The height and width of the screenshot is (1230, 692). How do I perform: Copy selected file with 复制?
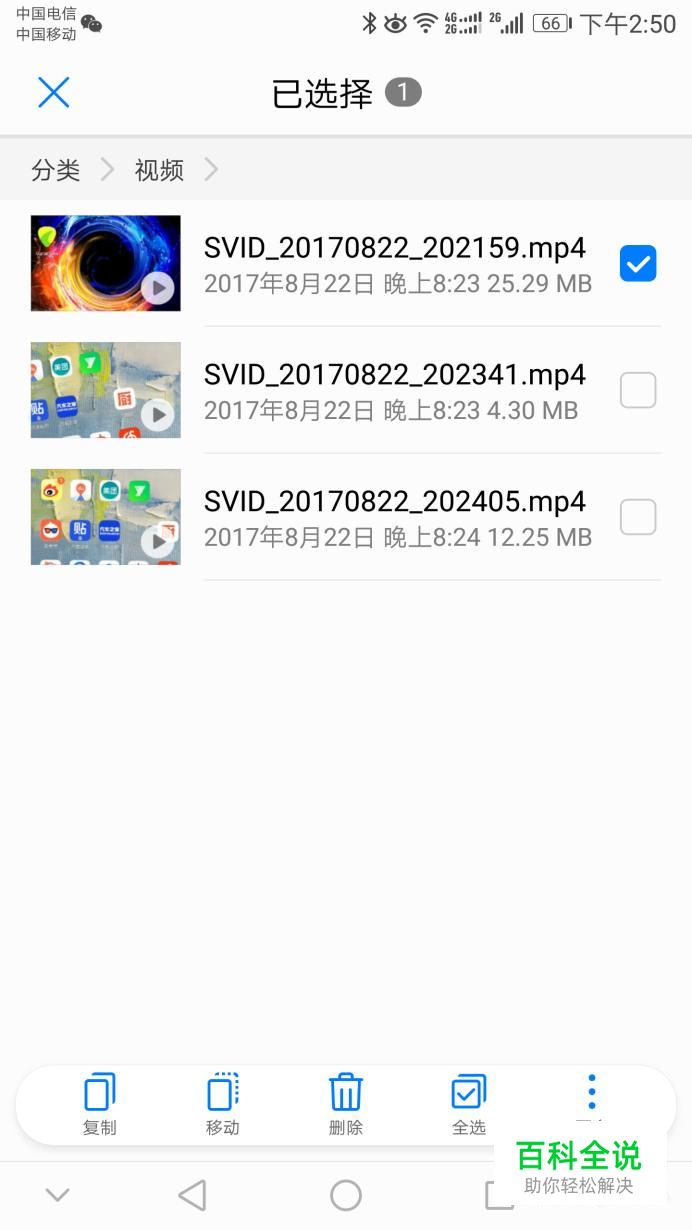[100, 1105]
